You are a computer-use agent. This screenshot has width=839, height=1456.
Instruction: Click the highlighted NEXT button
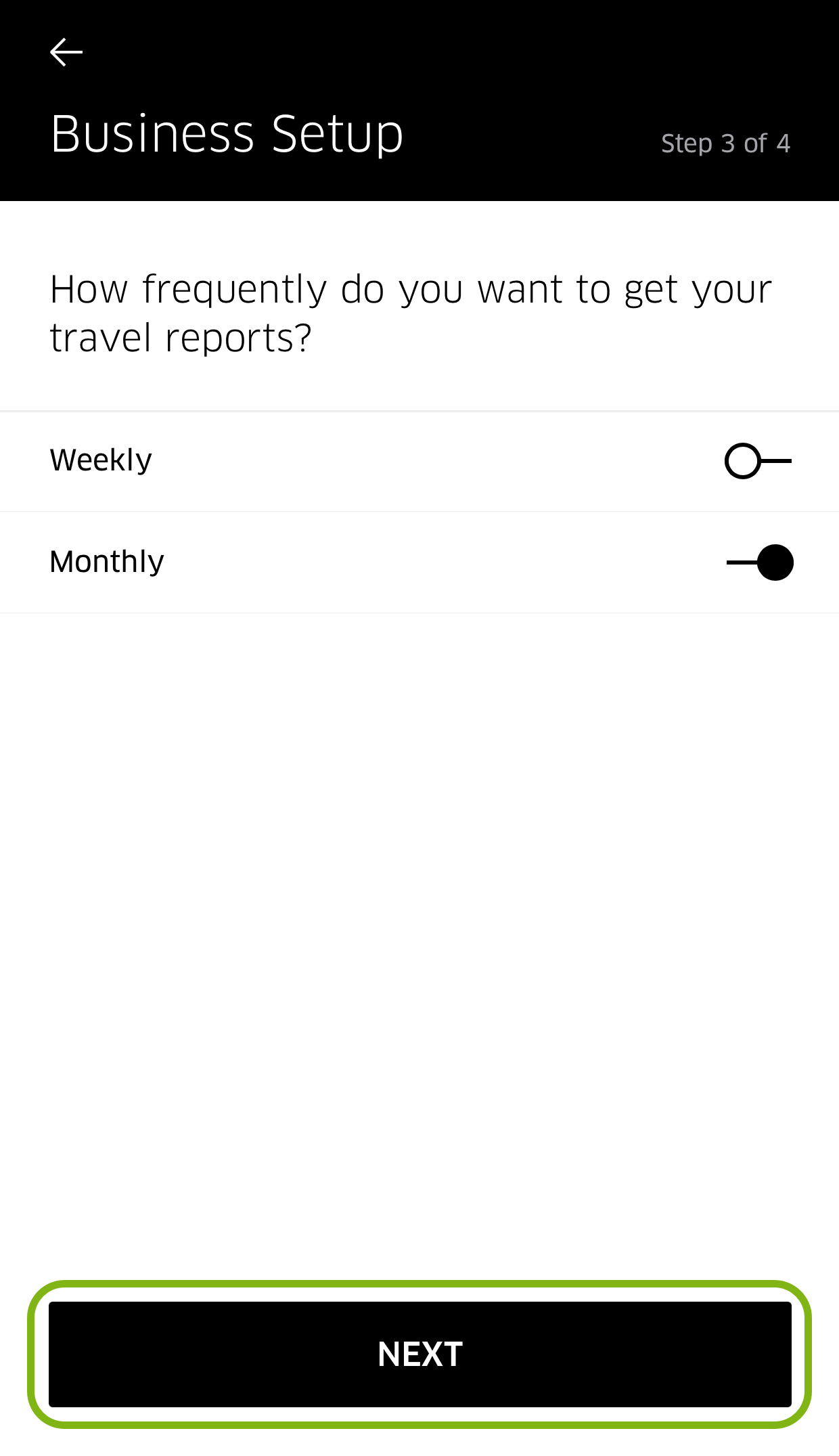pyautogui.click(x=419, y=1354)
